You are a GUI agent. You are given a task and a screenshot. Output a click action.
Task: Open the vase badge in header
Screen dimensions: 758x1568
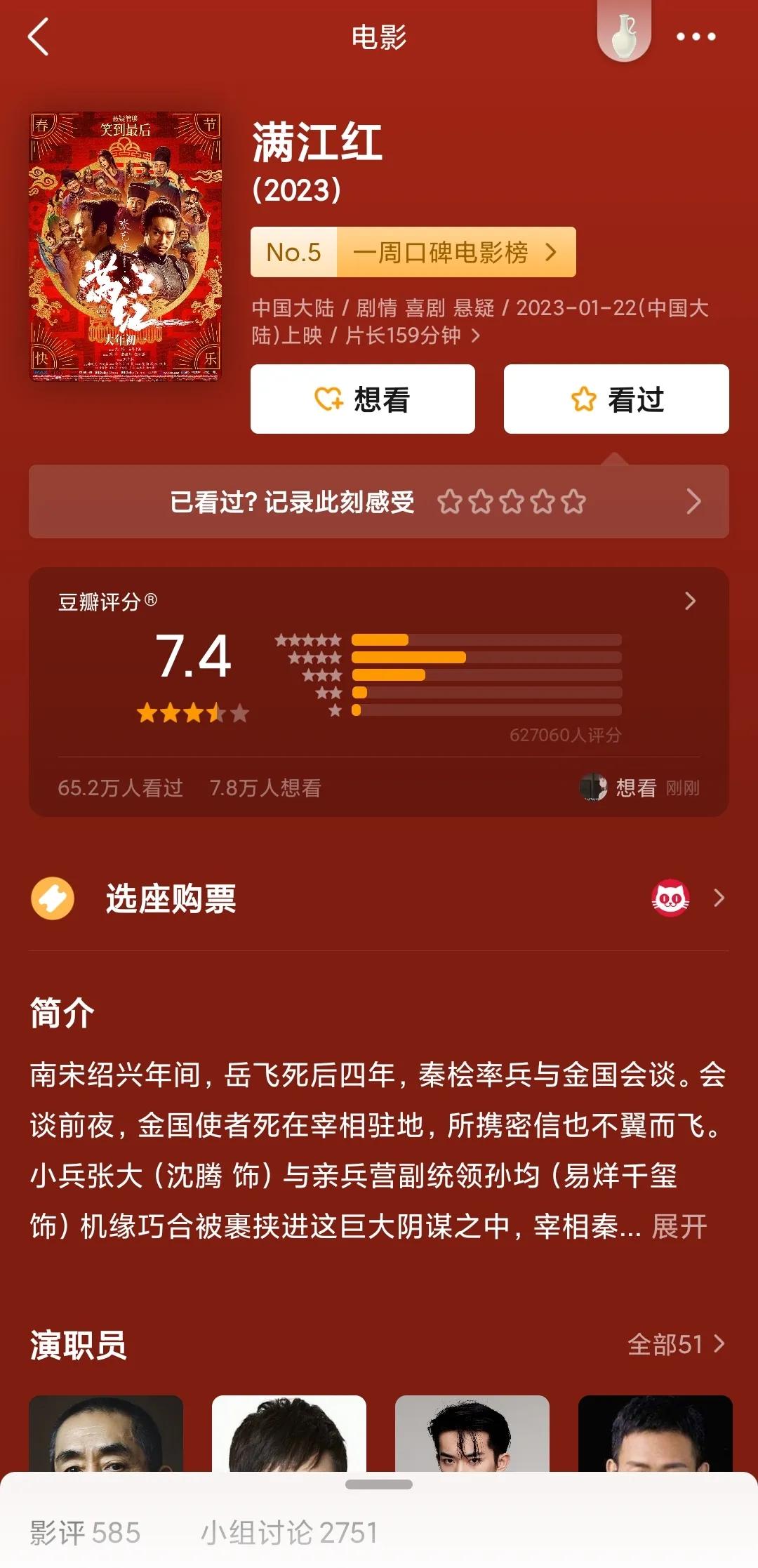[623, 32]
